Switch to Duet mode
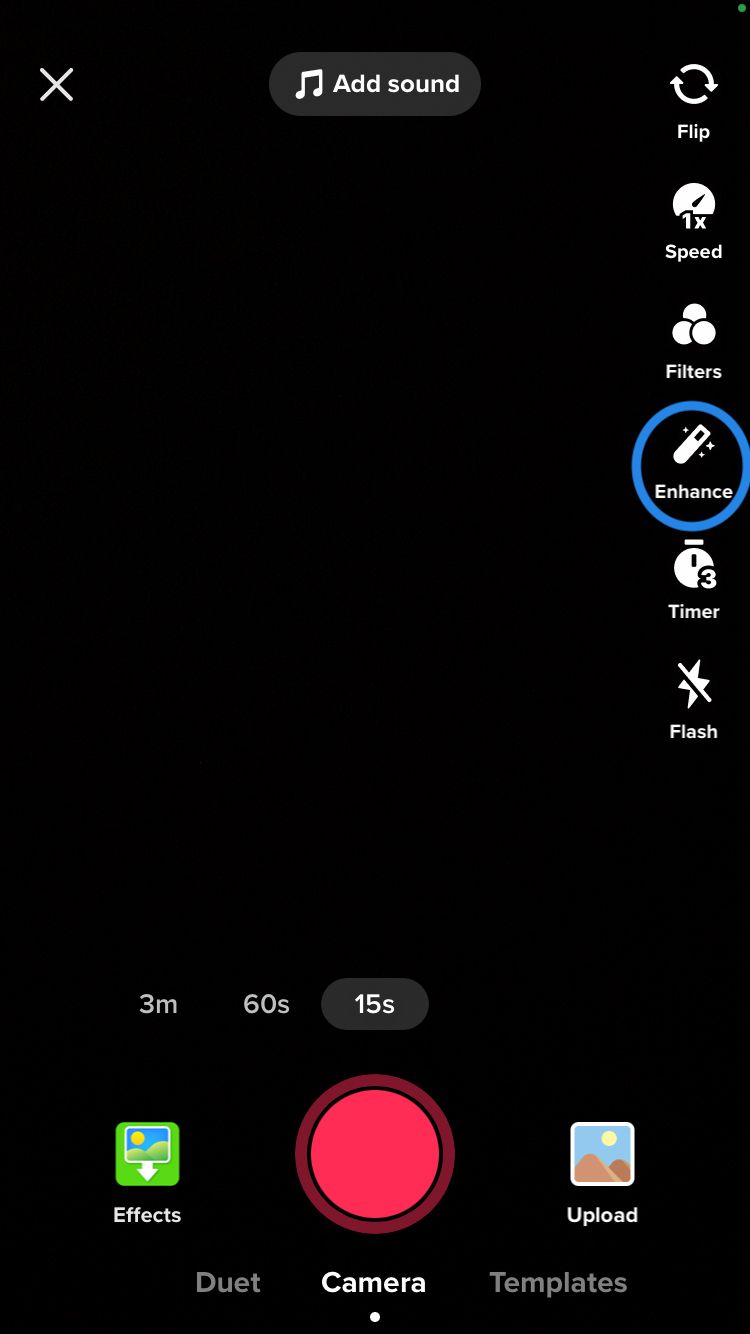Image resolution: width=750 pixels, height=1334 pixels. click(x=228, y=1282)
